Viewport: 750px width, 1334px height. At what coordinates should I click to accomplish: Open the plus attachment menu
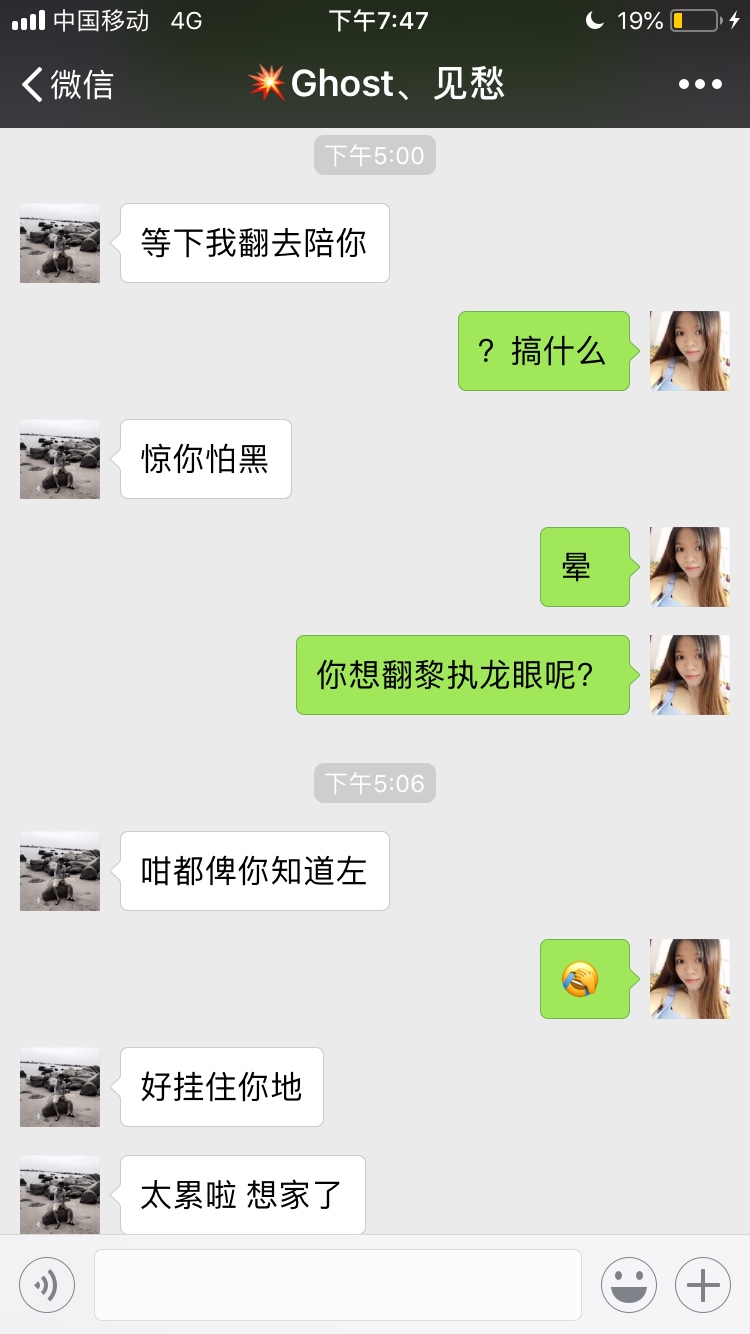point(703,1284)
